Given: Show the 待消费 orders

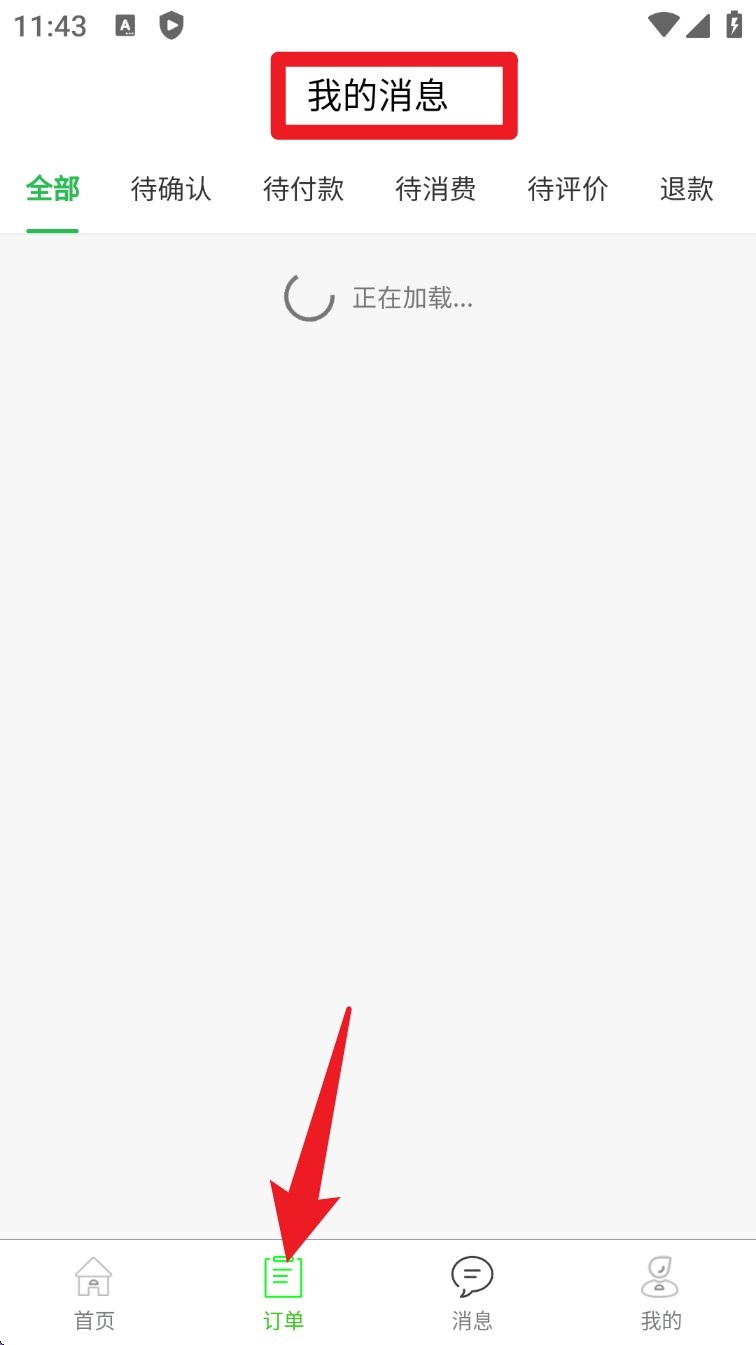Looking at the screenshot, I should click(435, 189).
